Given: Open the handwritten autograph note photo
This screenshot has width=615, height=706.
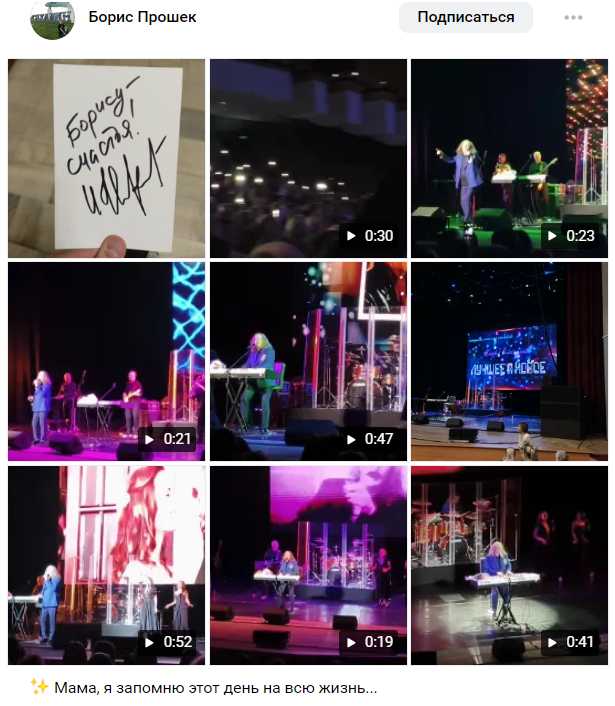Looking at the screenshot, I should 106,158.
